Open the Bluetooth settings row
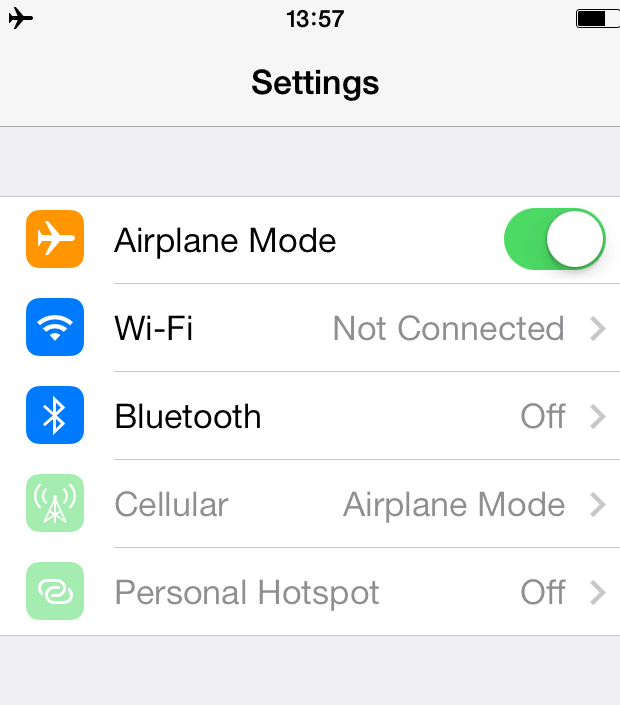The width and height of the screenshot is (620, 705). pos(310,416)
